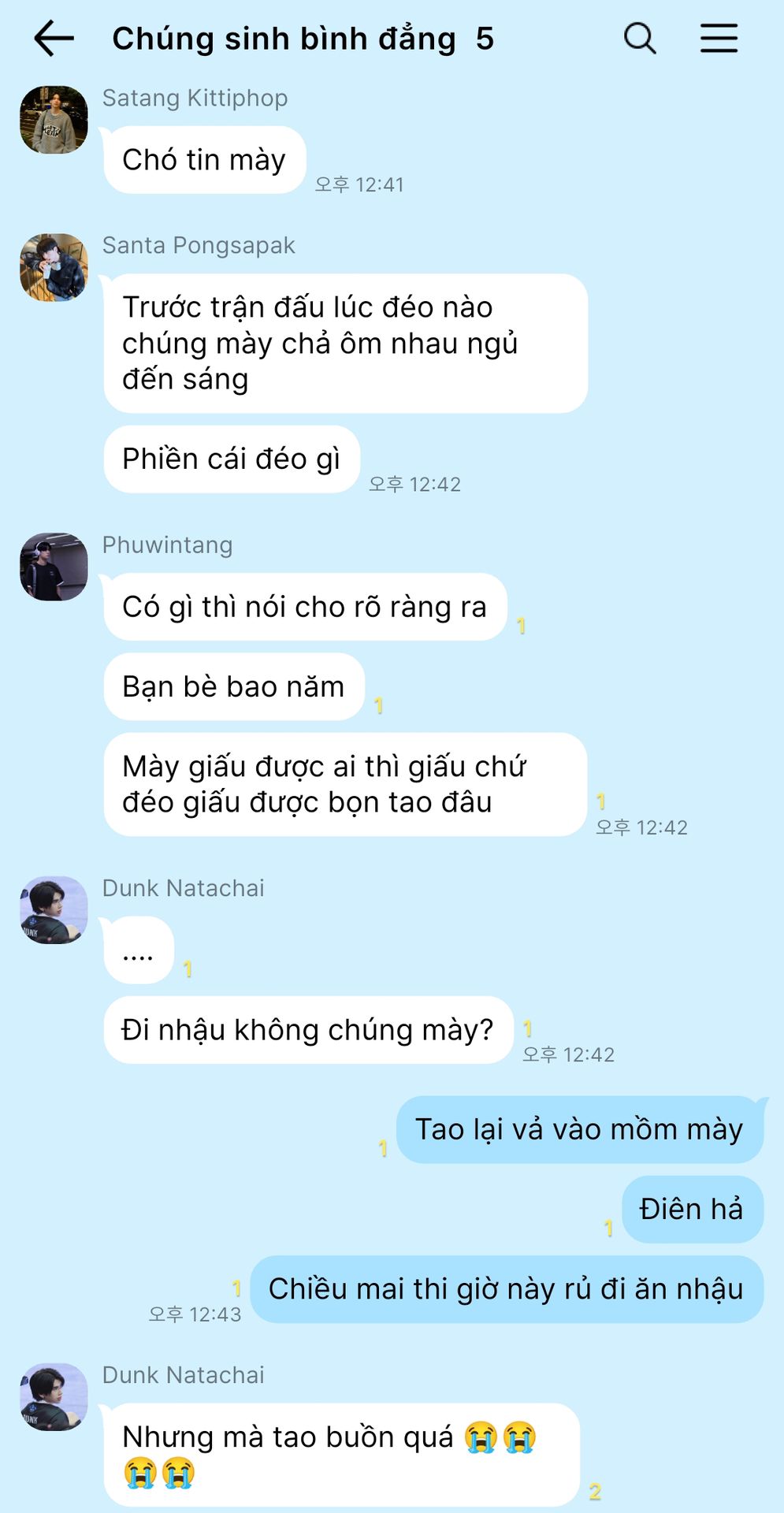Open Phuwintang's profile photo
Viewport: 784px width, 1513px height.
click(x=54, y=567)
